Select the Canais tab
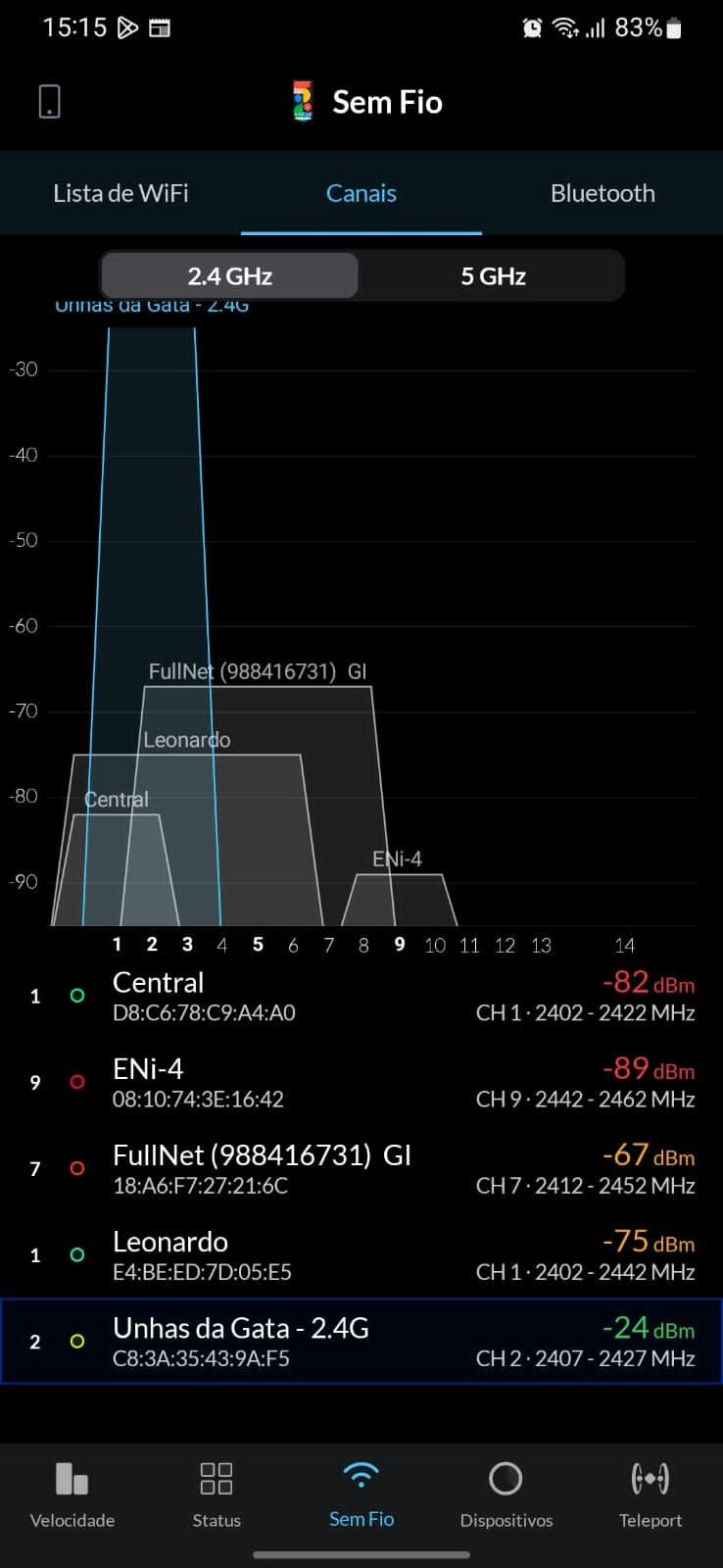The width and height of the screenshot is (723, 1568). click(361, 193)
